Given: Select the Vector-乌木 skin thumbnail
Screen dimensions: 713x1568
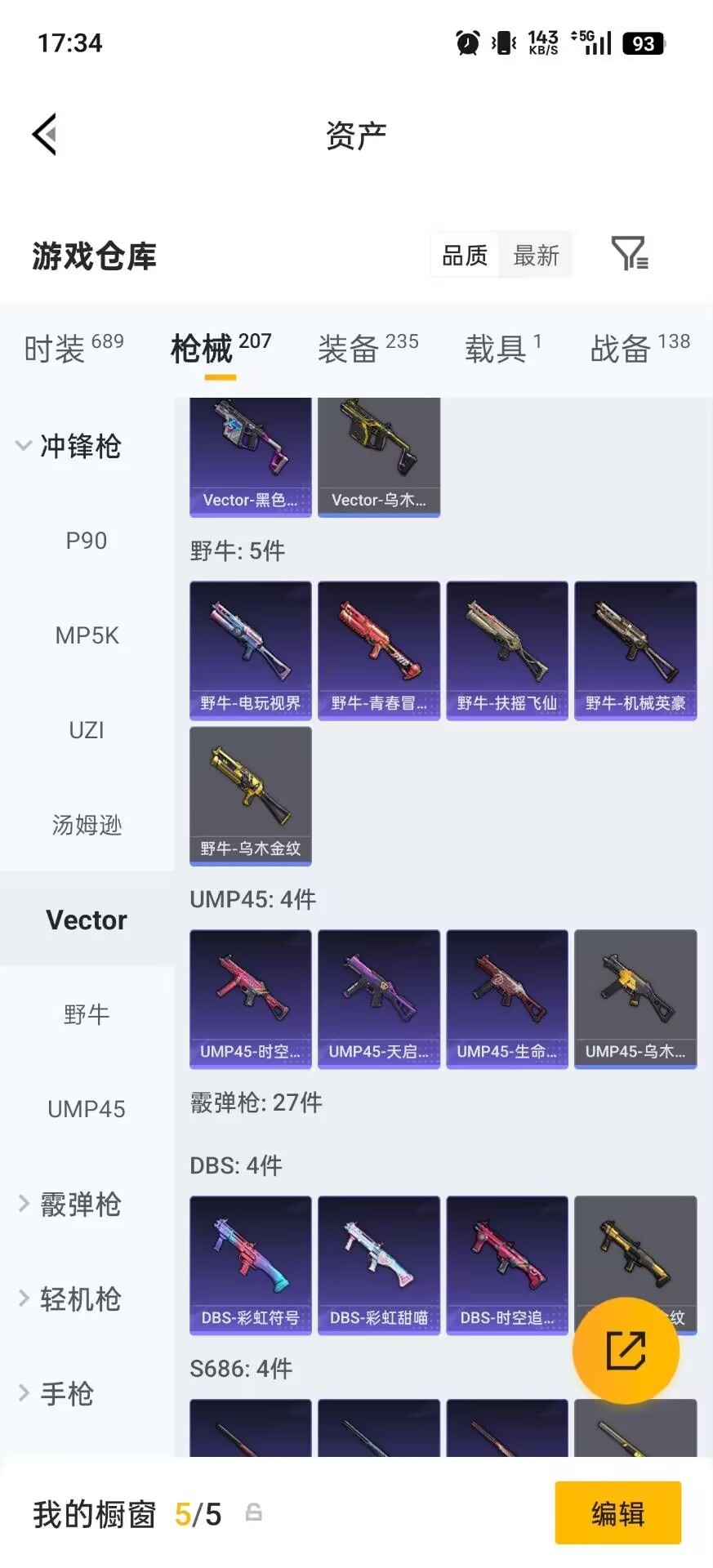Looking at the screenshot, I should [x=378, y=456].
